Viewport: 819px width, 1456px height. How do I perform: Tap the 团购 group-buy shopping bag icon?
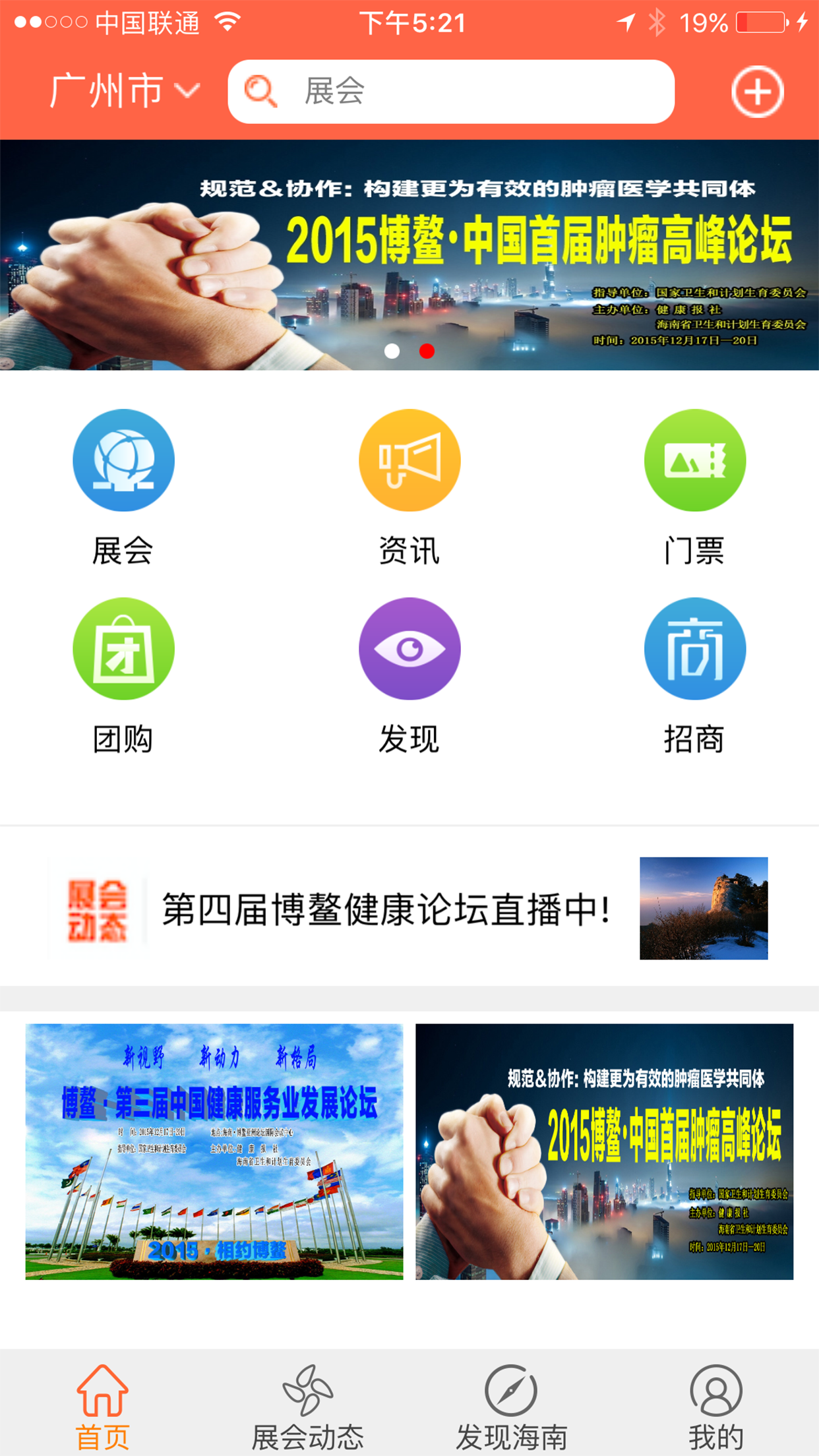(x=124, y=648)
